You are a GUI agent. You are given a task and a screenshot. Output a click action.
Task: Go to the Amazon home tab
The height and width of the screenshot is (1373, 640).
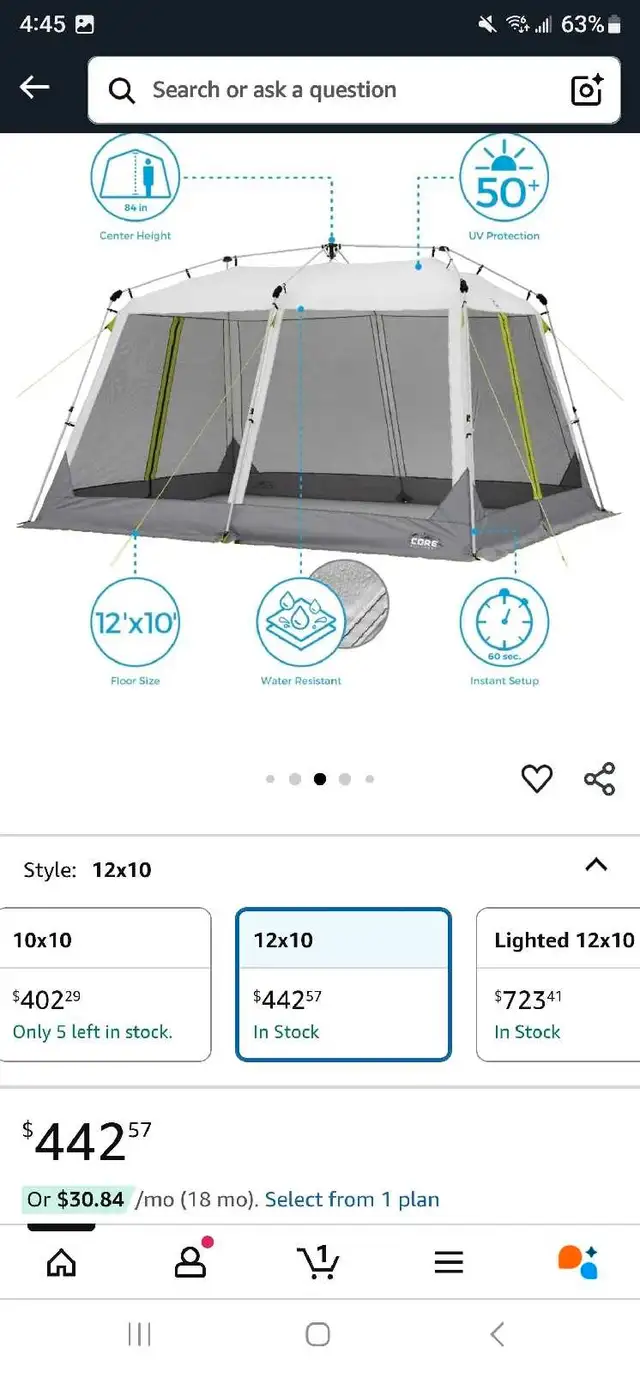coord(62,1262)
